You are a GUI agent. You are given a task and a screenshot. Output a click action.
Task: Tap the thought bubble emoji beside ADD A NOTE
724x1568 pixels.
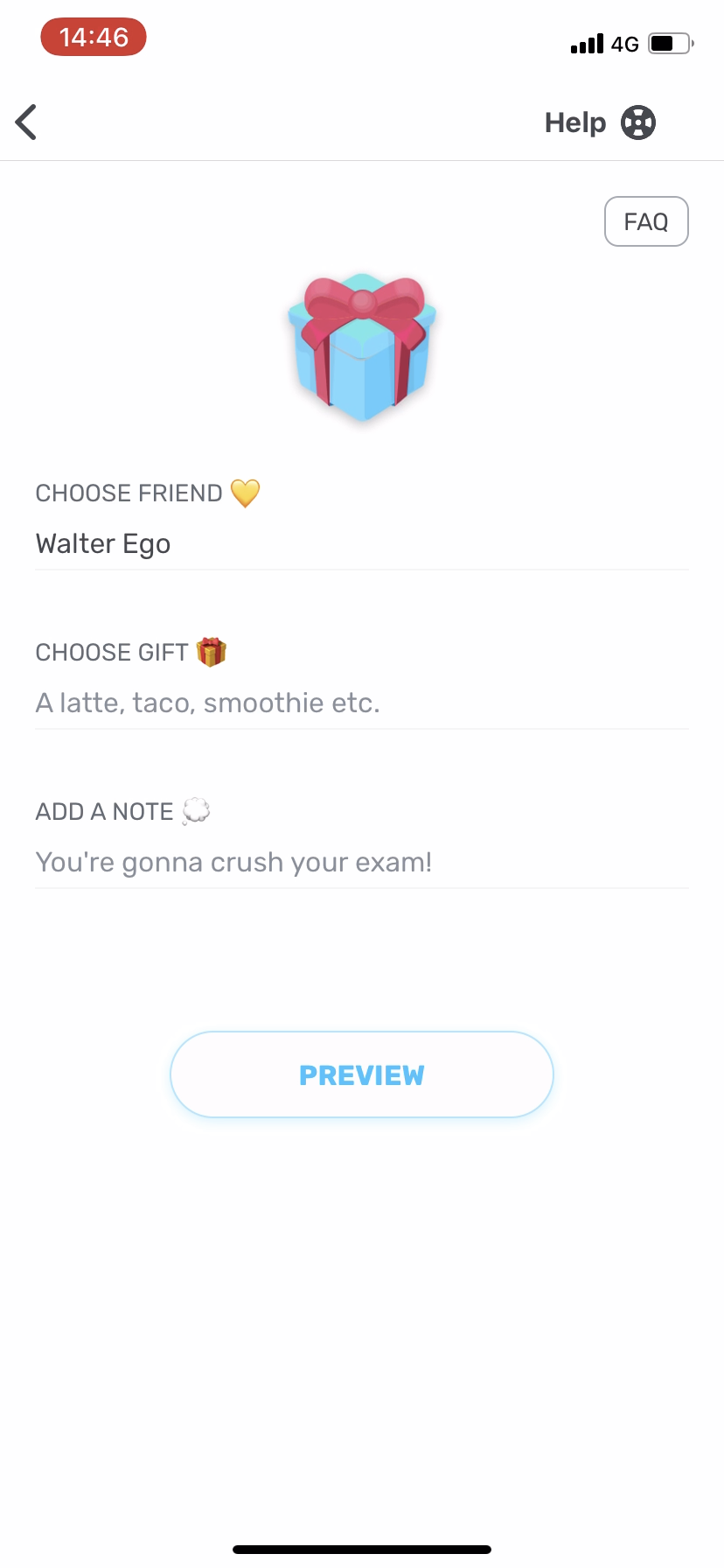pos(197,811)
